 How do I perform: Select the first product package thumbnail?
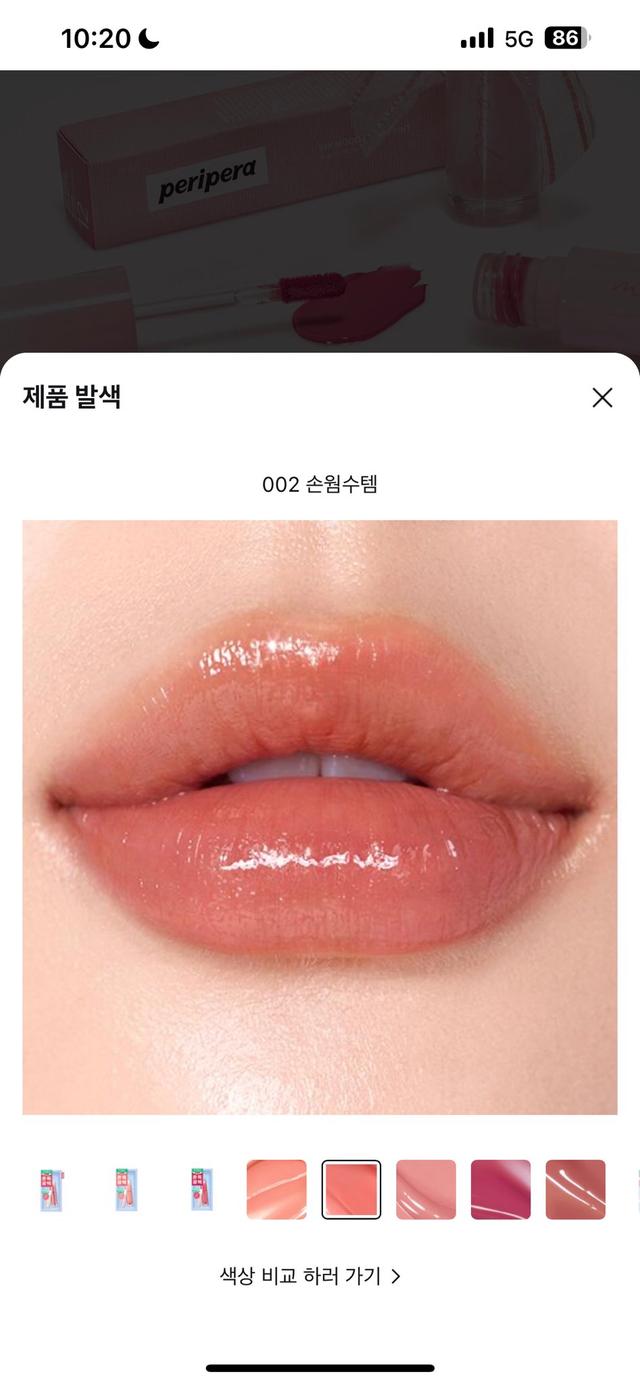pyautogui.click(x=52, y=1190)
